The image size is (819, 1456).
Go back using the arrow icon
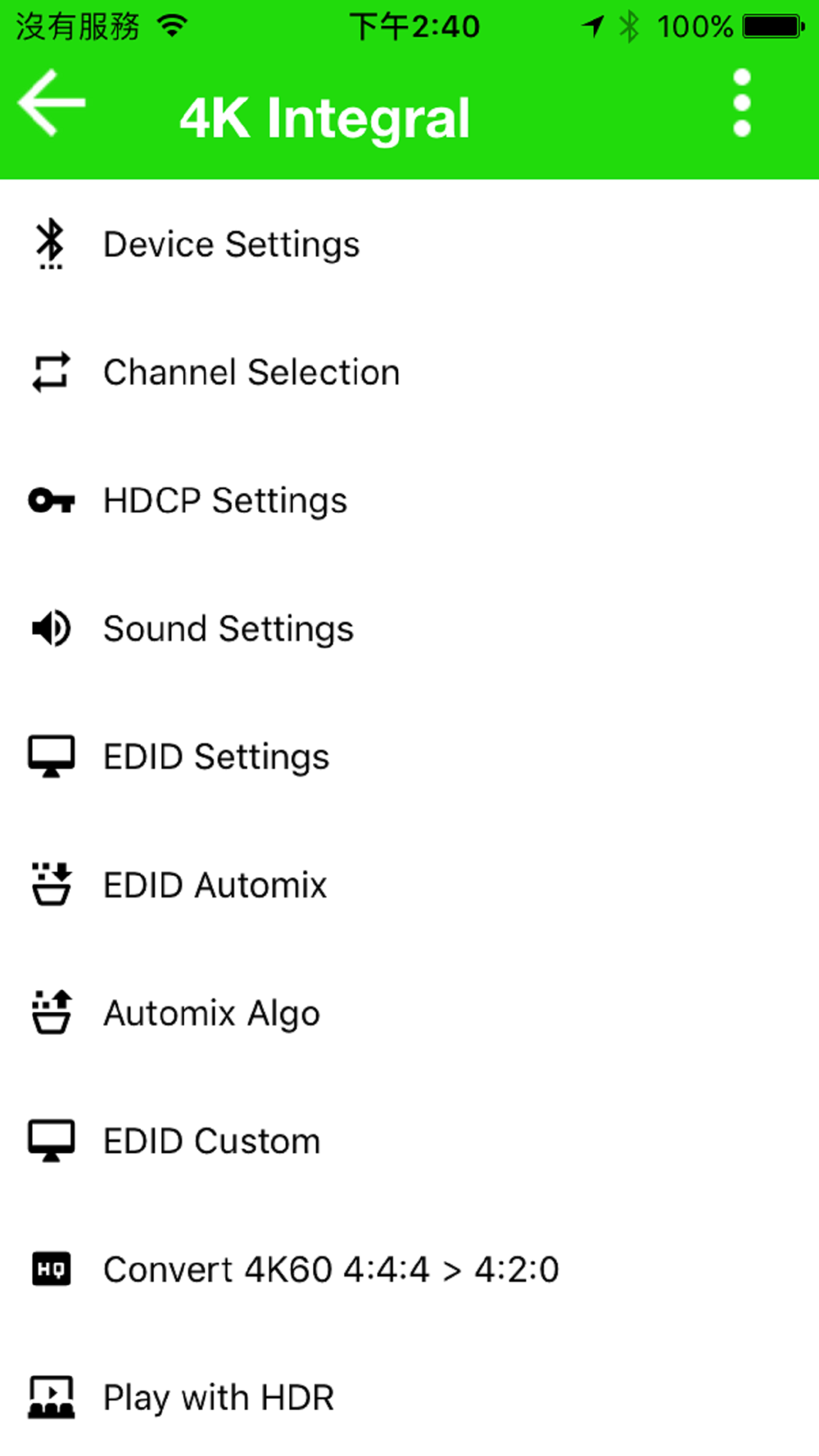coord(52,102)
